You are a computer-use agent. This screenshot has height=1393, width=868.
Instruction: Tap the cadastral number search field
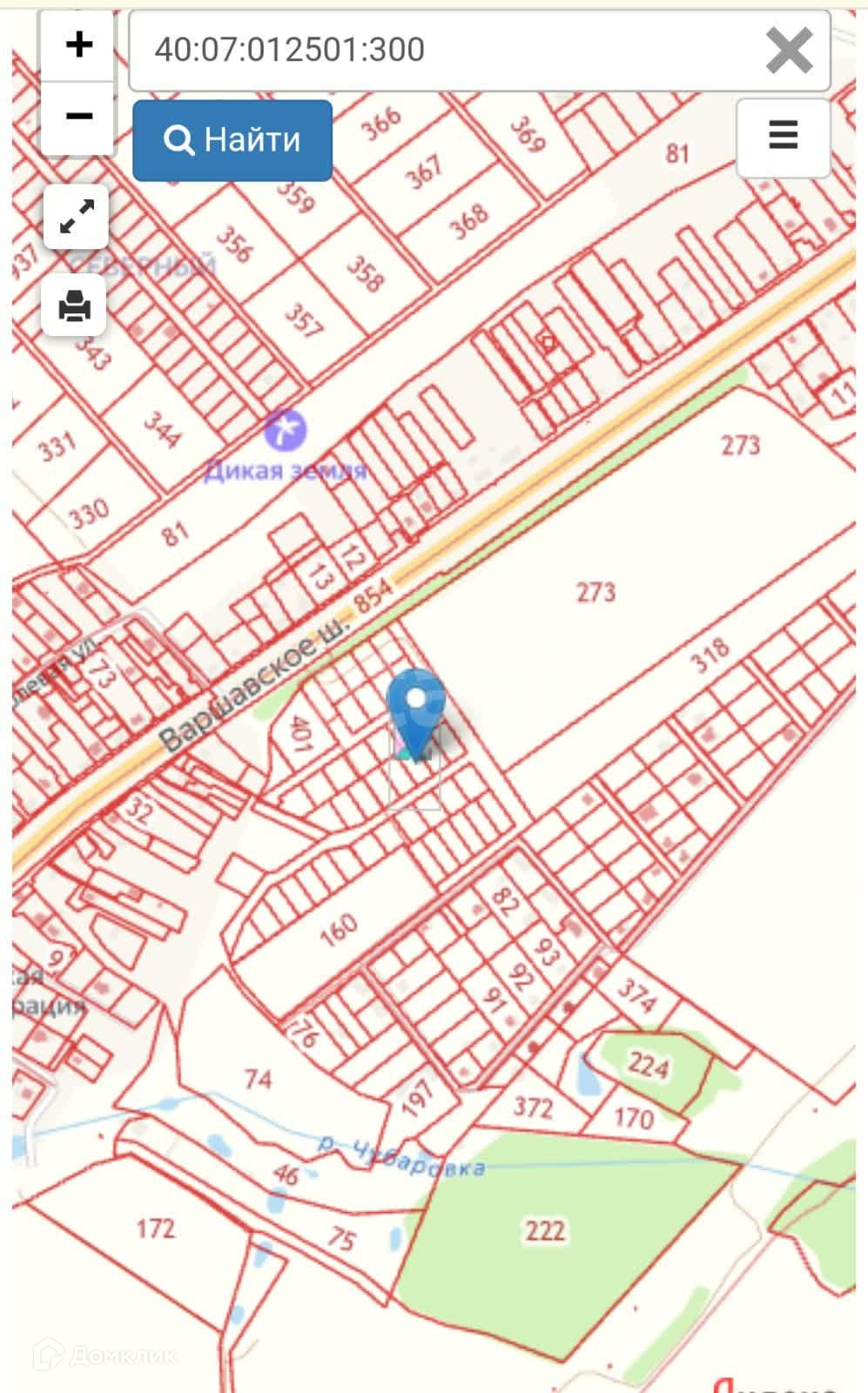pos(435,50)
